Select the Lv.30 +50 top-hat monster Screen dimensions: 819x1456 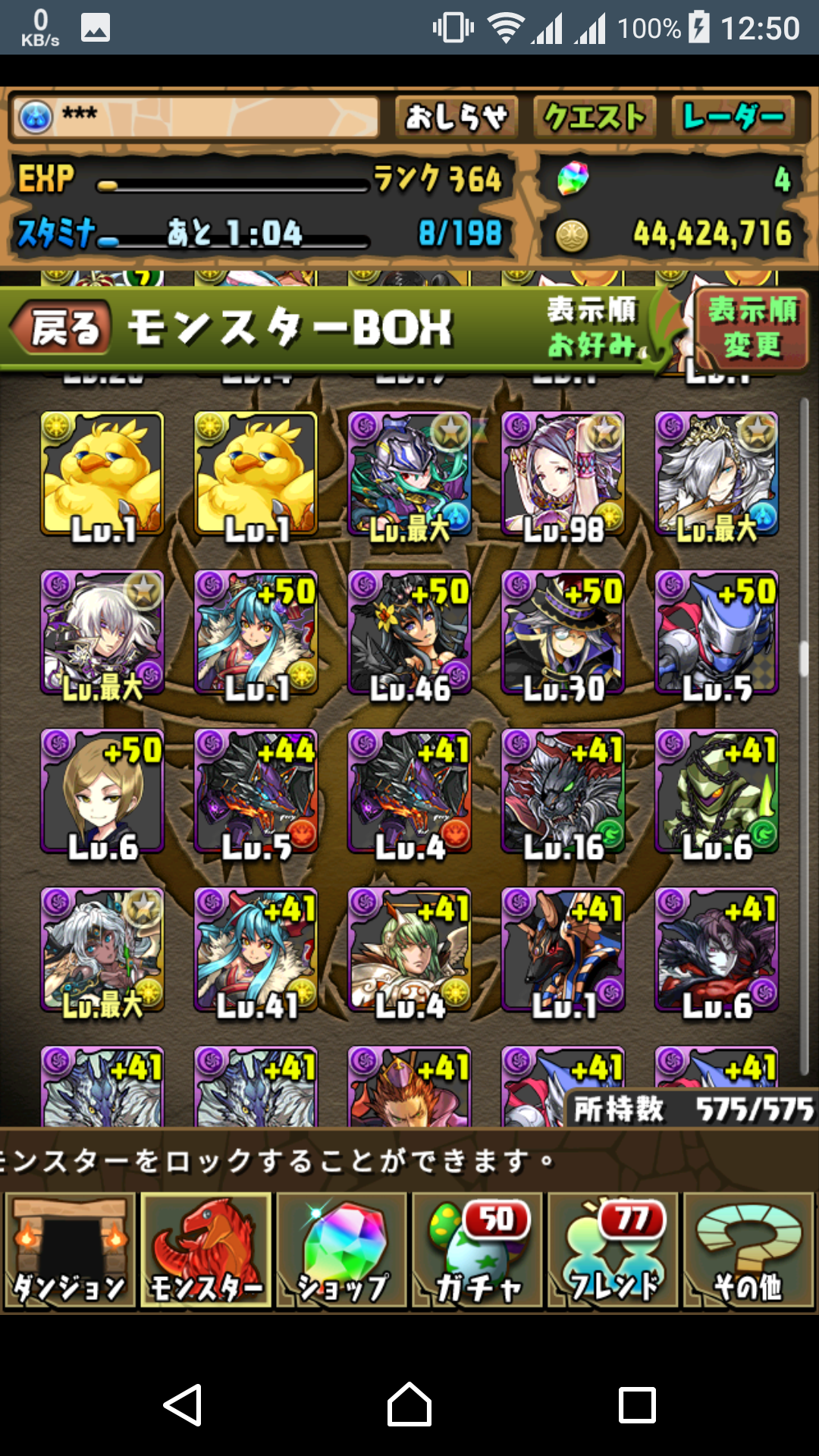pos(563,633)
